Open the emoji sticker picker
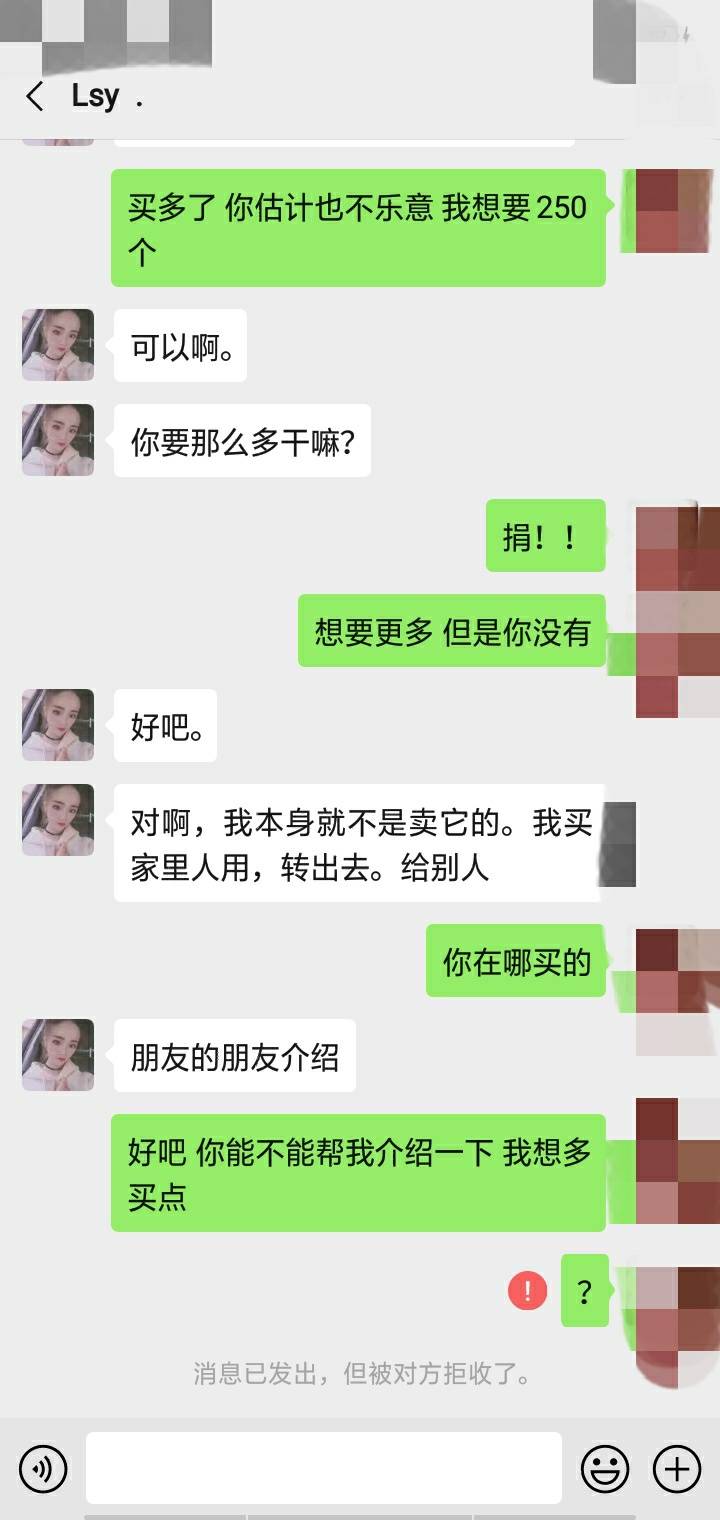This screenshot has height=1520, width=720. (x=605, y=1469)
